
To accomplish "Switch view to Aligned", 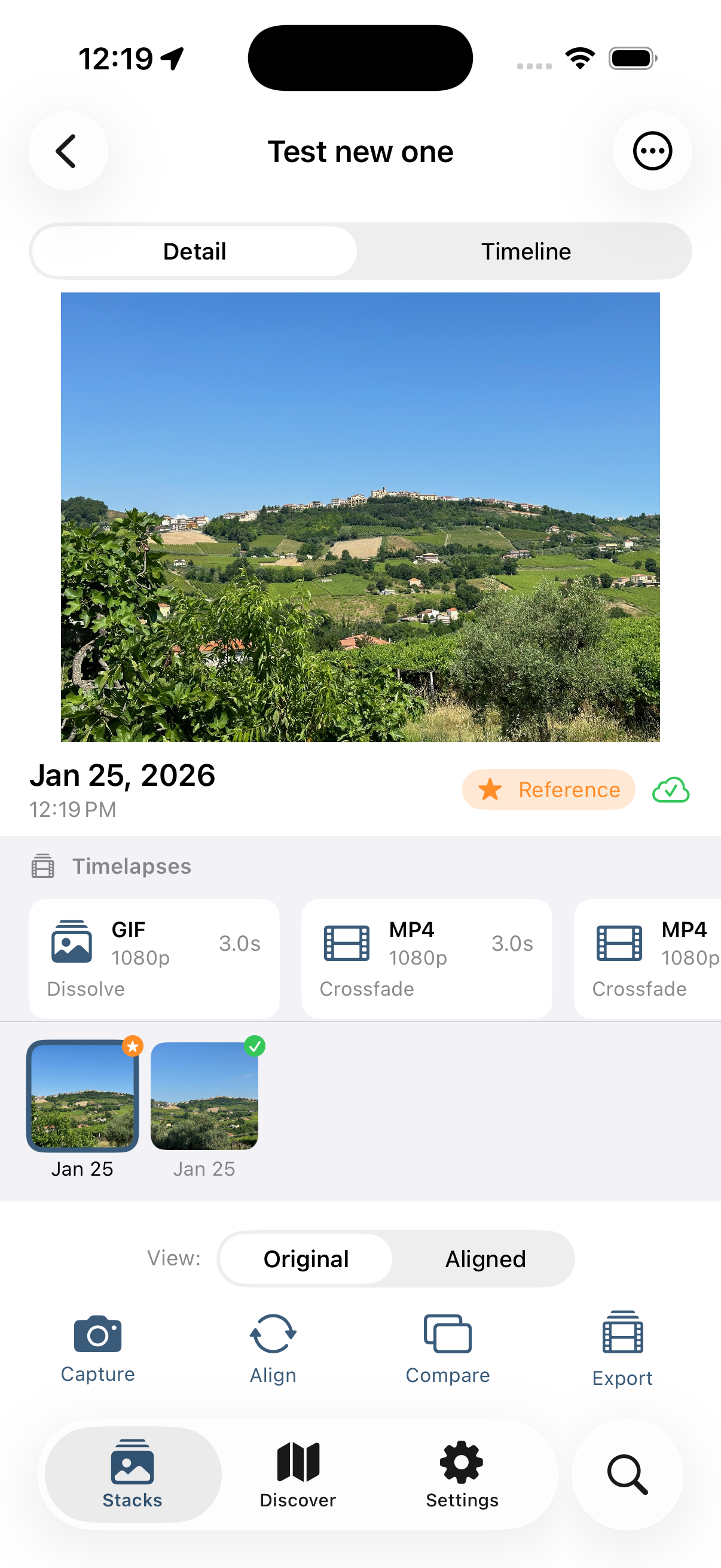I will tap(485, 1259).
